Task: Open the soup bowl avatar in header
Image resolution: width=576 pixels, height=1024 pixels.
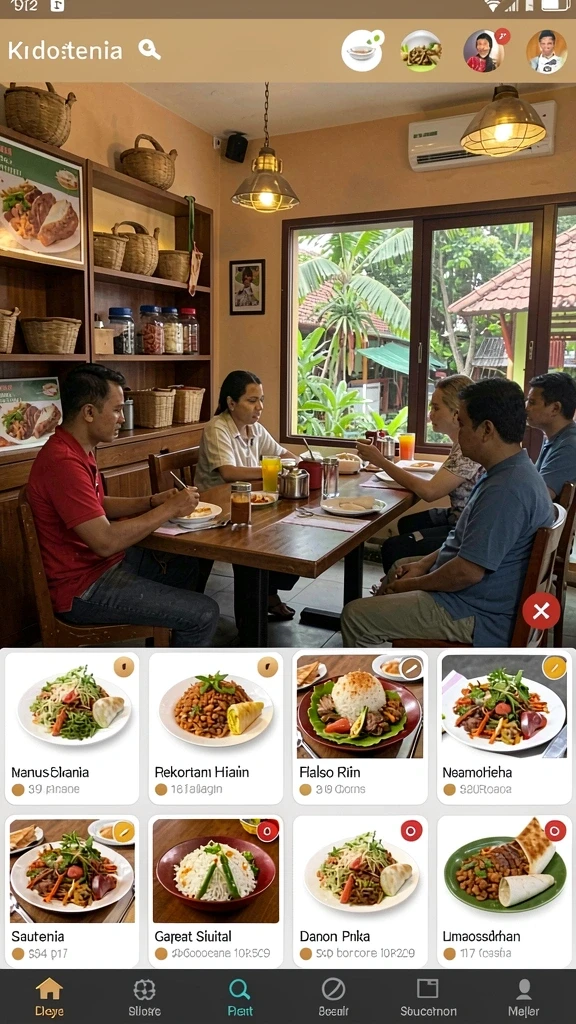Action: point(362,50)
